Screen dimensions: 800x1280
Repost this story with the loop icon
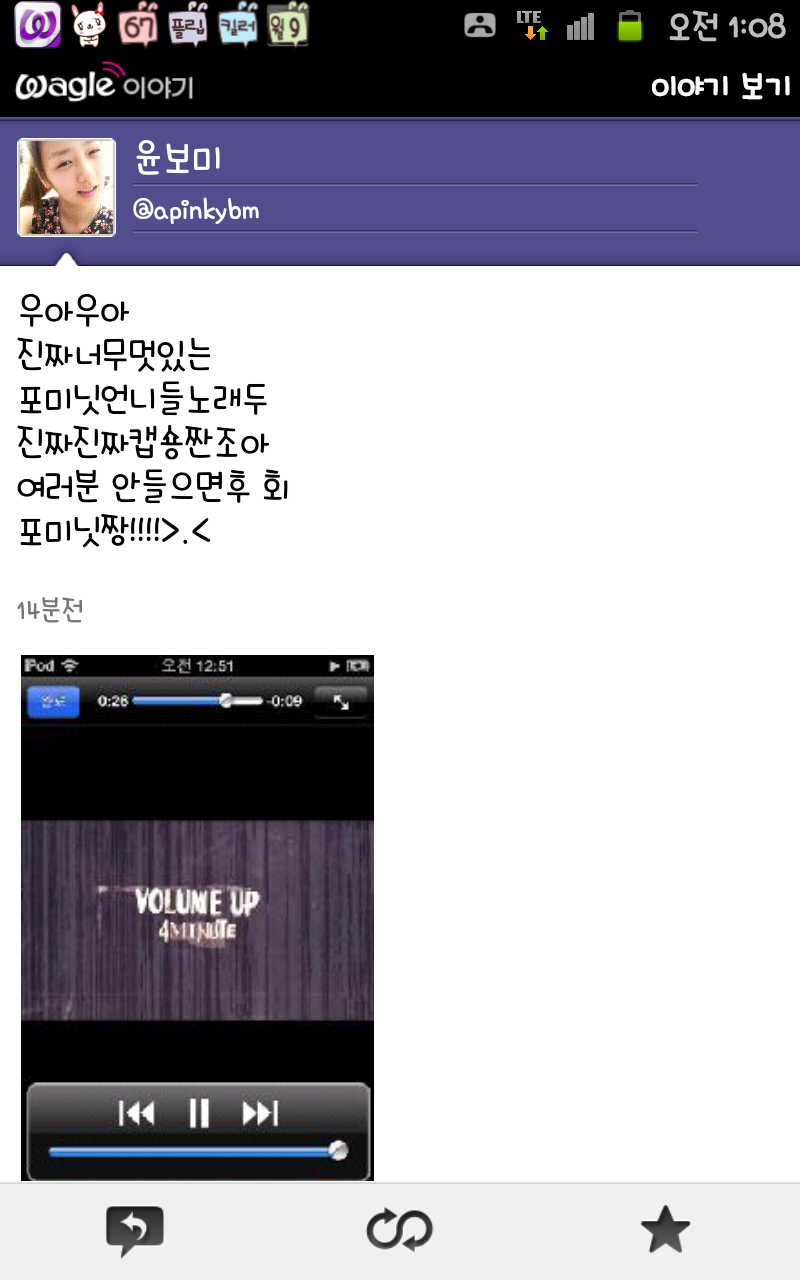tap(399, 1231)
